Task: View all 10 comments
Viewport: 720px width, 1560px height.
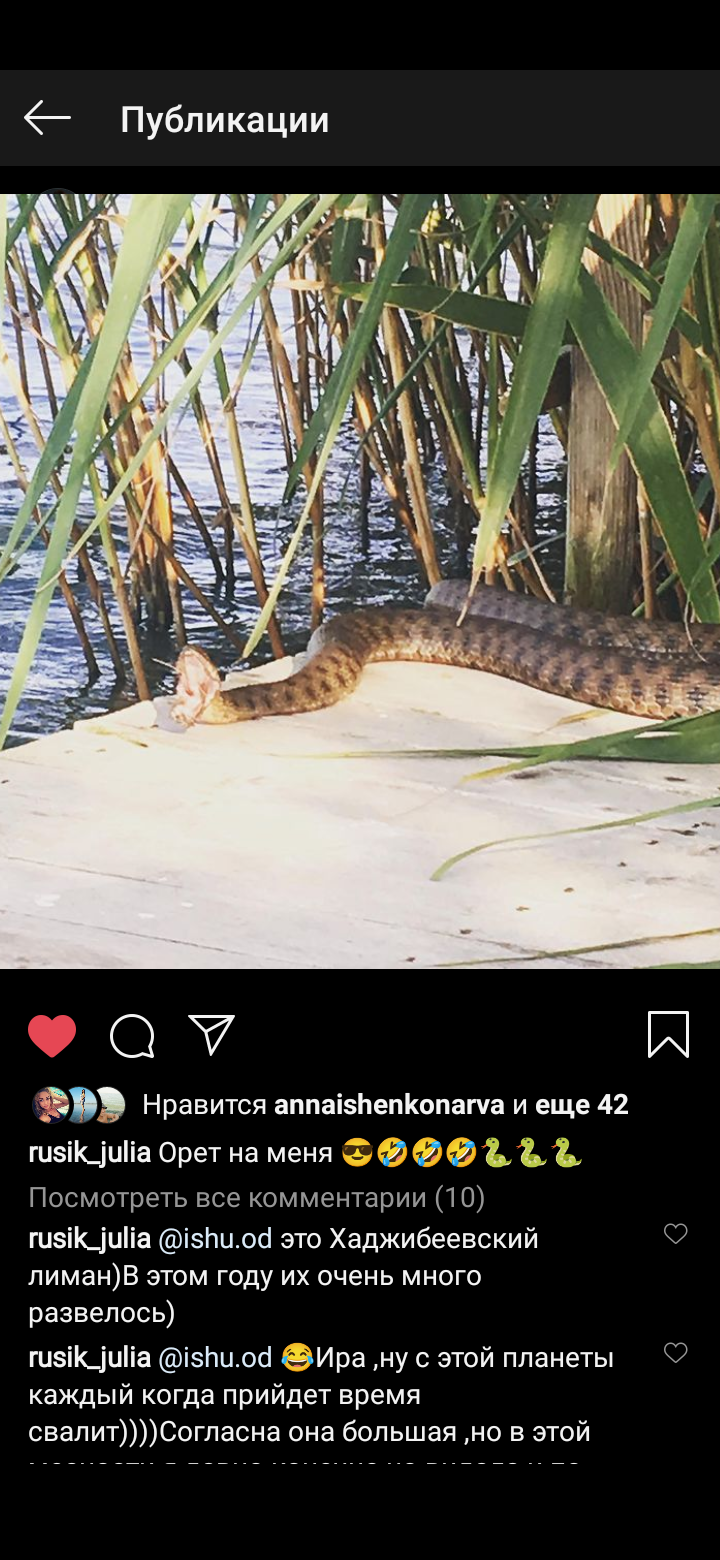Action: coord(257,1197)
